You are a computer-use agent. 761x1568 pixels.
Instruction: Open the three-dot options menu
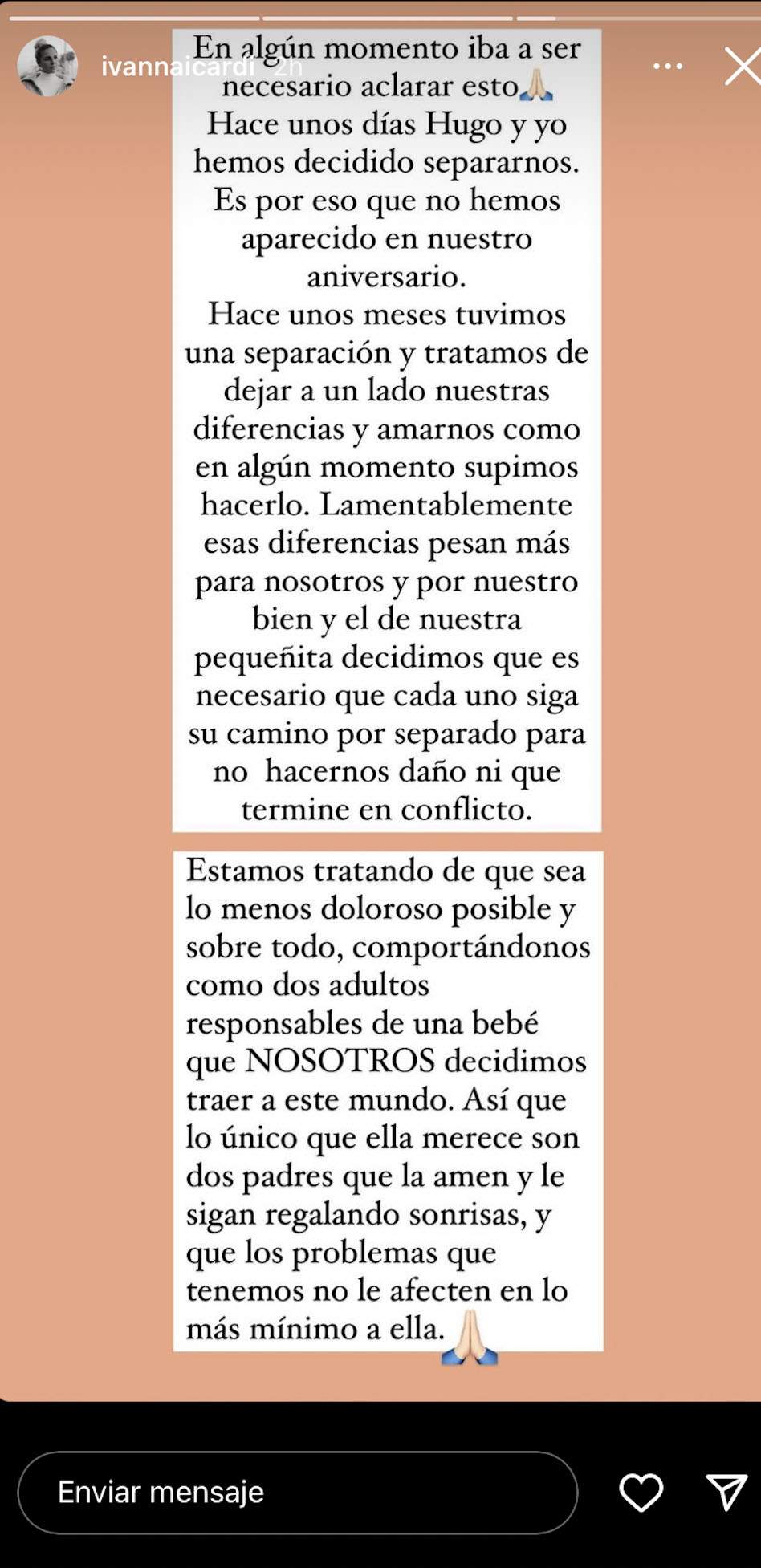click(667, 67)
